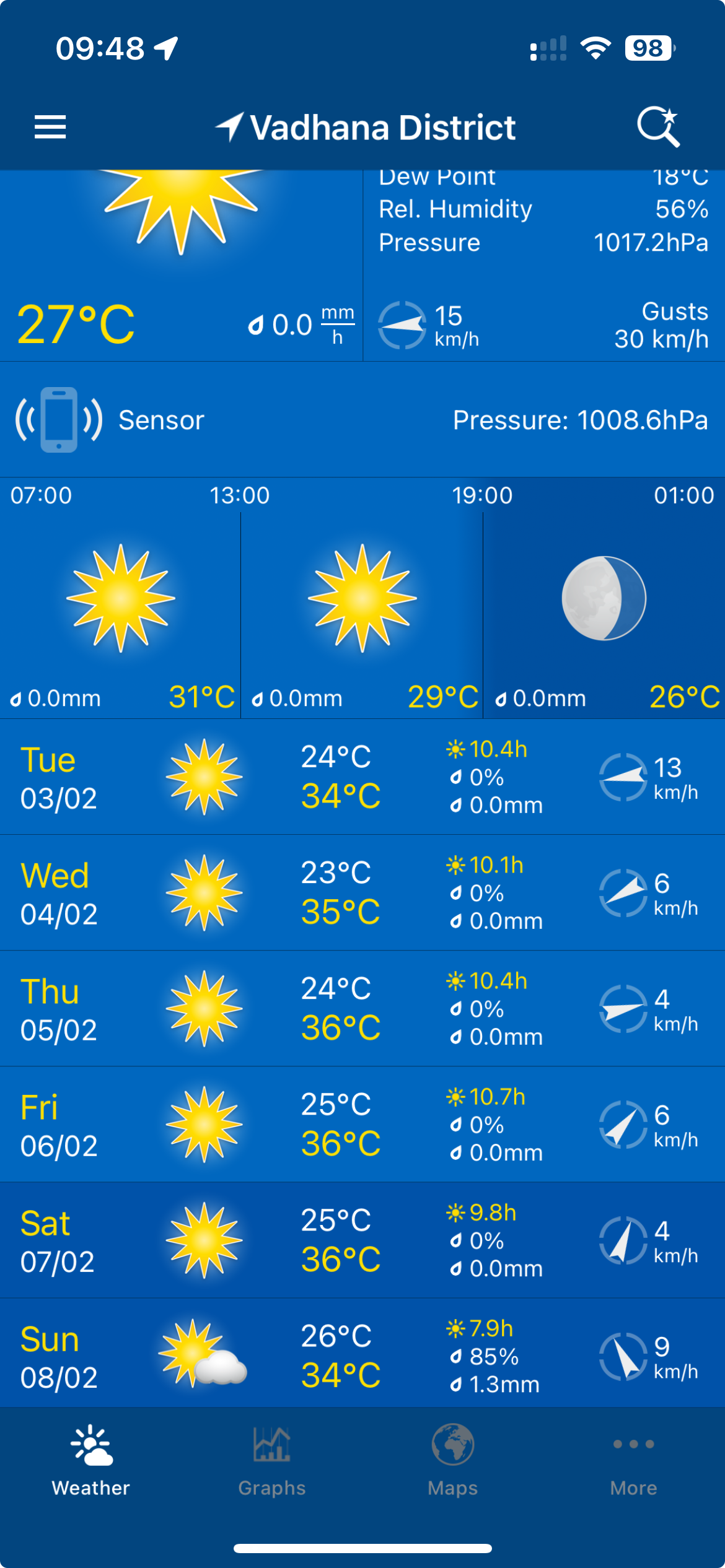Tap the location search icon
The height and width of the screenshot is (1568, 725).
(x=658, y=127)
